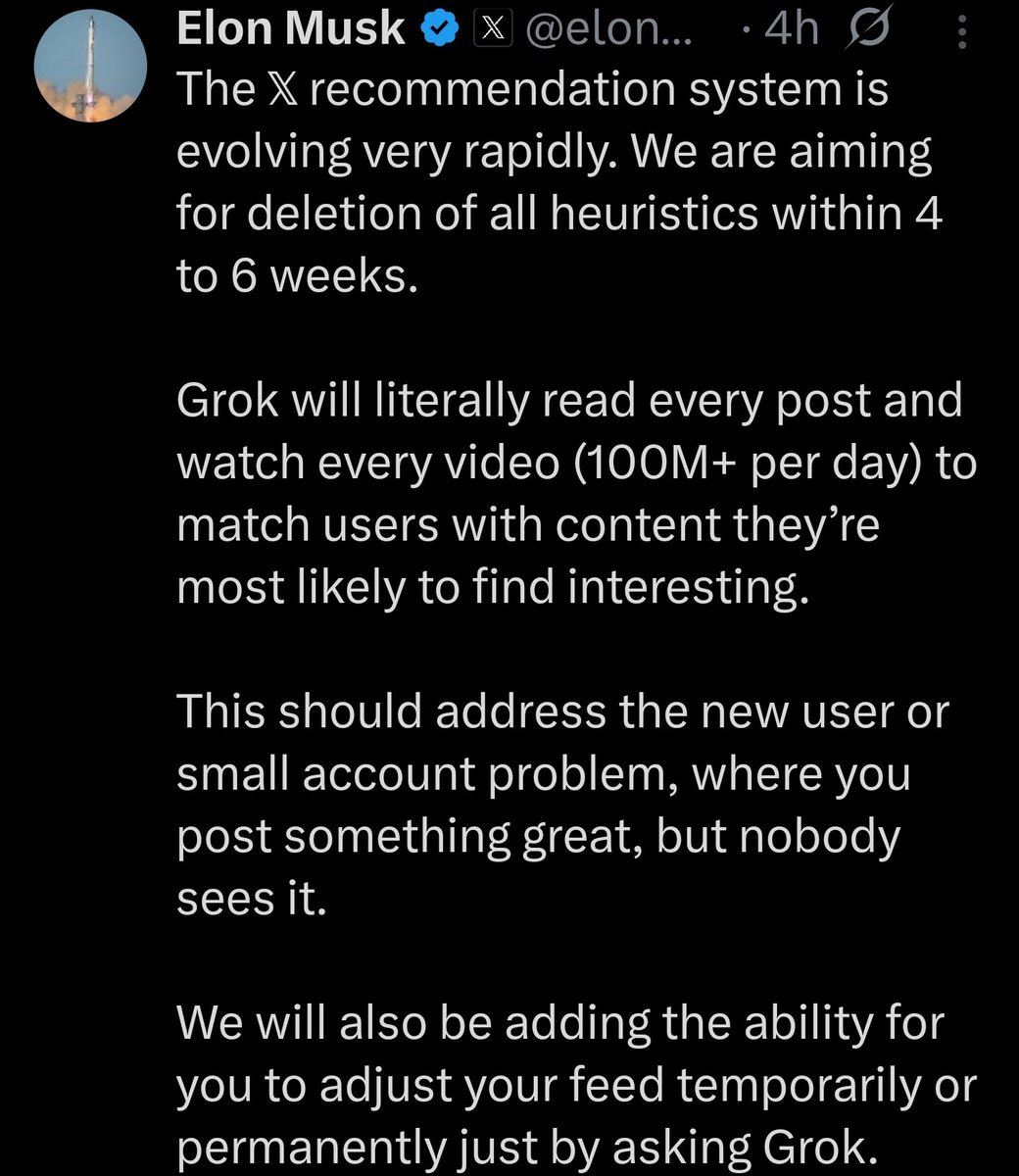Tap the Grok explain icon beside 4h

pos(867,31)
